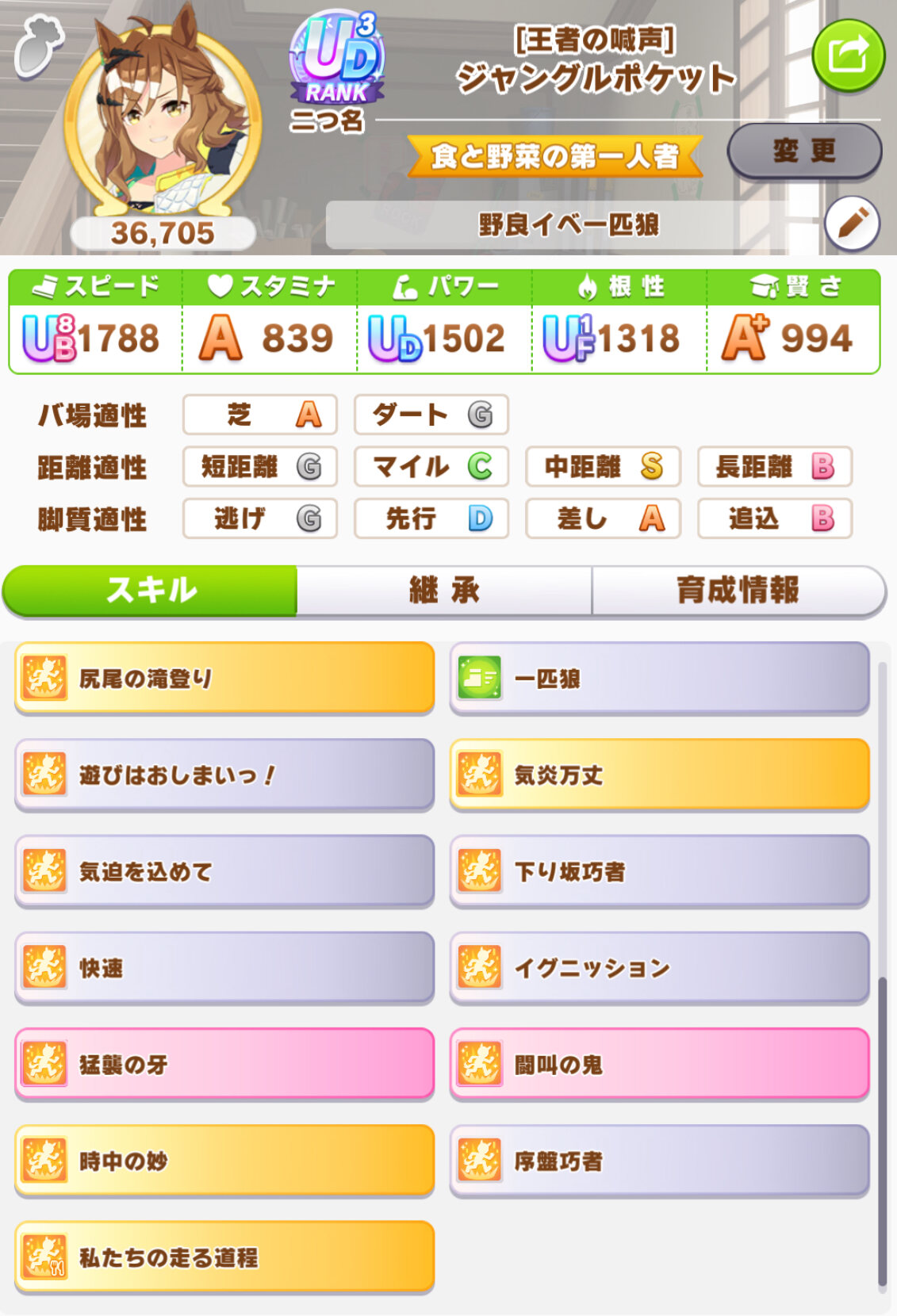The image size is (897, 1316).
Task: Open skill 下り坂巧者
Action: [660, 870]
